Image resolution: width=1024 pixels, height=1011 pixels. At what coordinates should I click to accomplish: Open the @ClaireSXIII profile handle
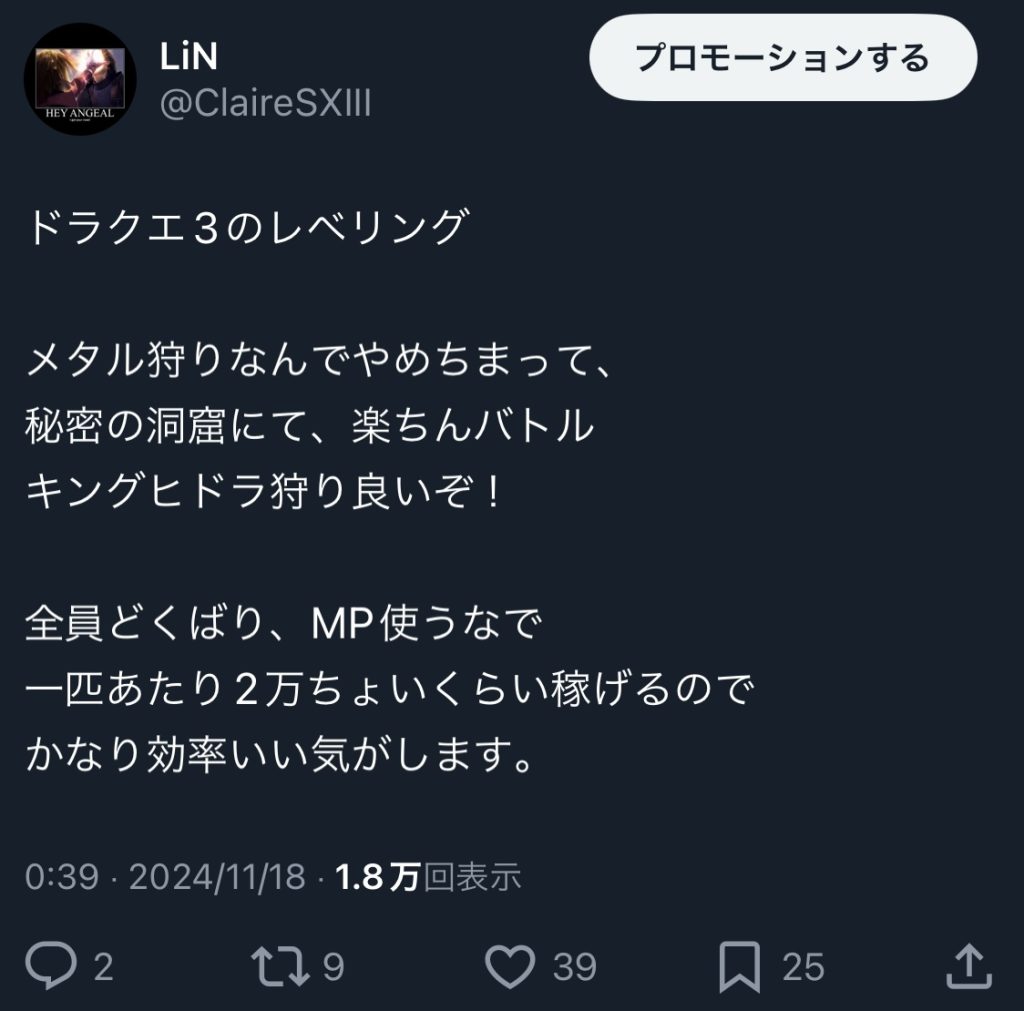click(265, 103)
